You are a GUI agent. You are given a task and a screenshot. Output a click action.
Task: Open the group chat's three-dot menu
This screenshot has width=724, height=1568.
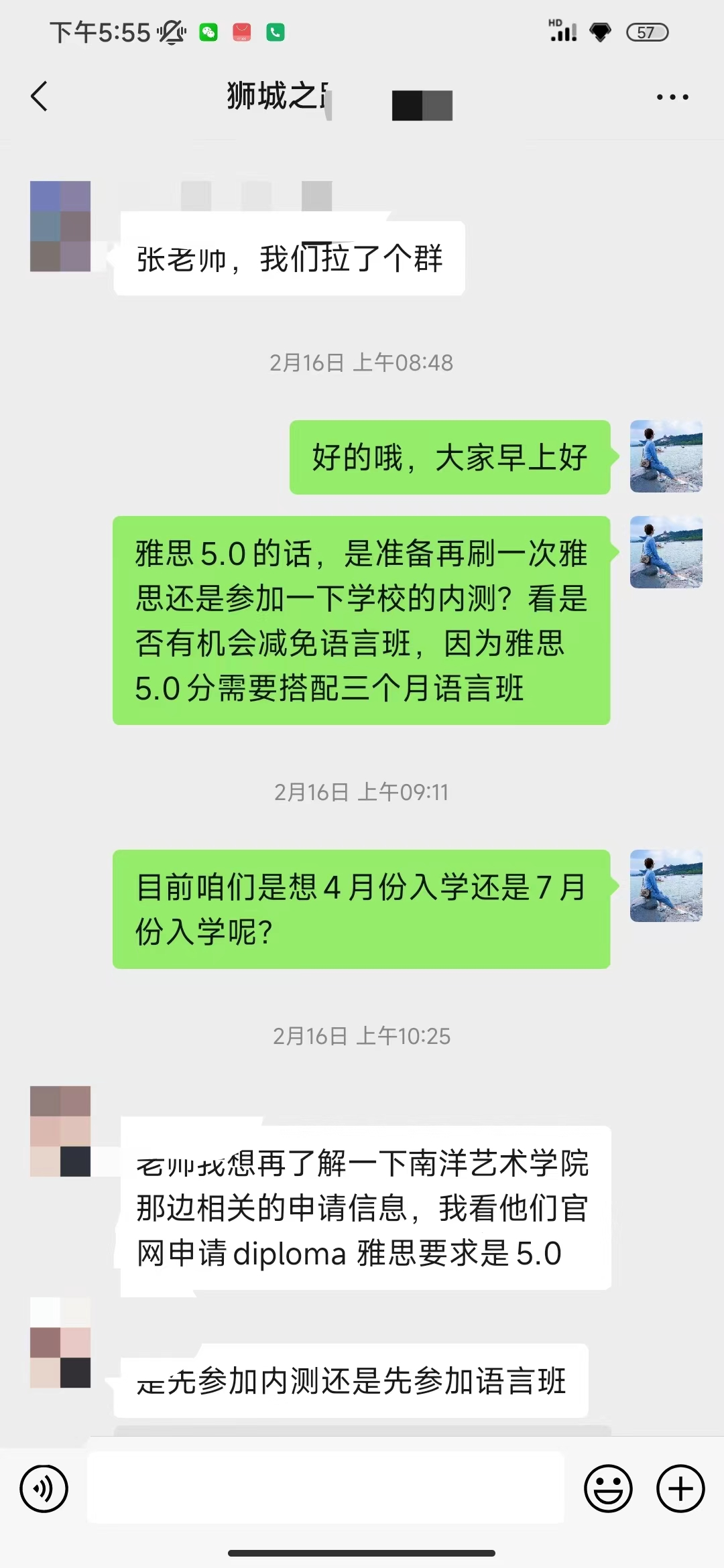(672, 97)
